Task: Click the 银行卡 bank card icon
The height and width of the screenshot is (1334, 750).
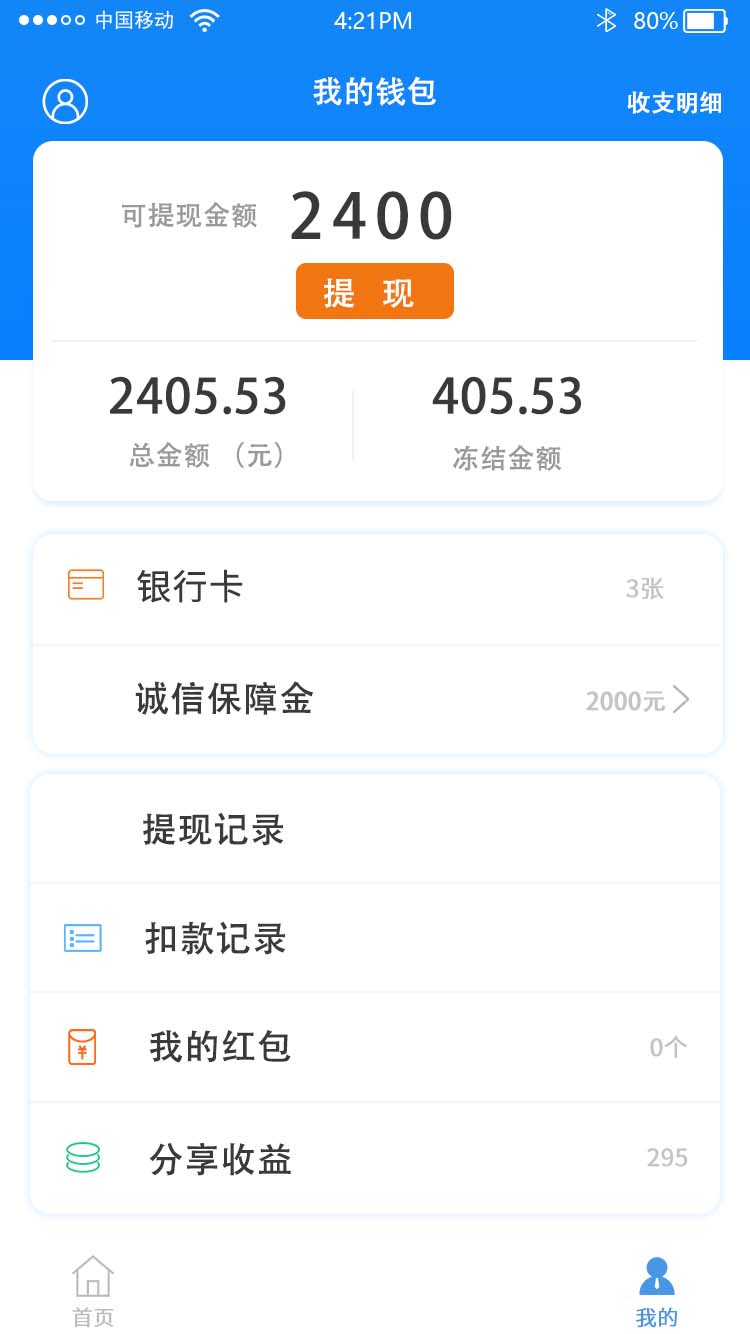Action: (x=85, y=583)
